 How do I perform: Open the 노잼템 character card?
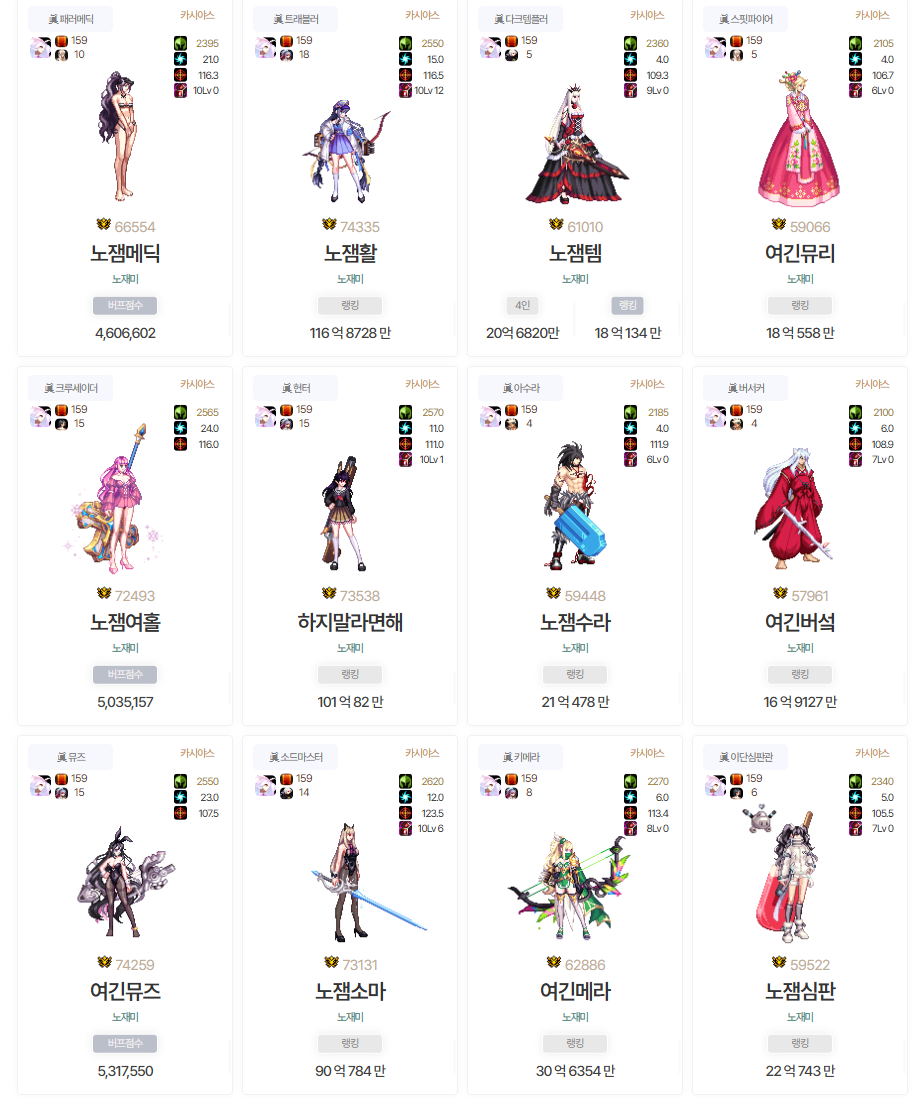(x=575, y=254)
